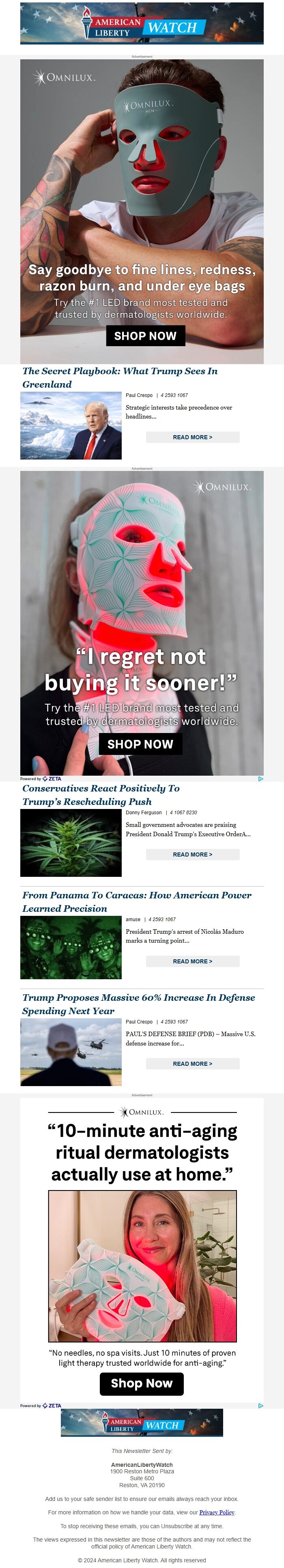Open Read More for the defense spending article
This screenshot has height=1568, width=284.
(192, 1064)
